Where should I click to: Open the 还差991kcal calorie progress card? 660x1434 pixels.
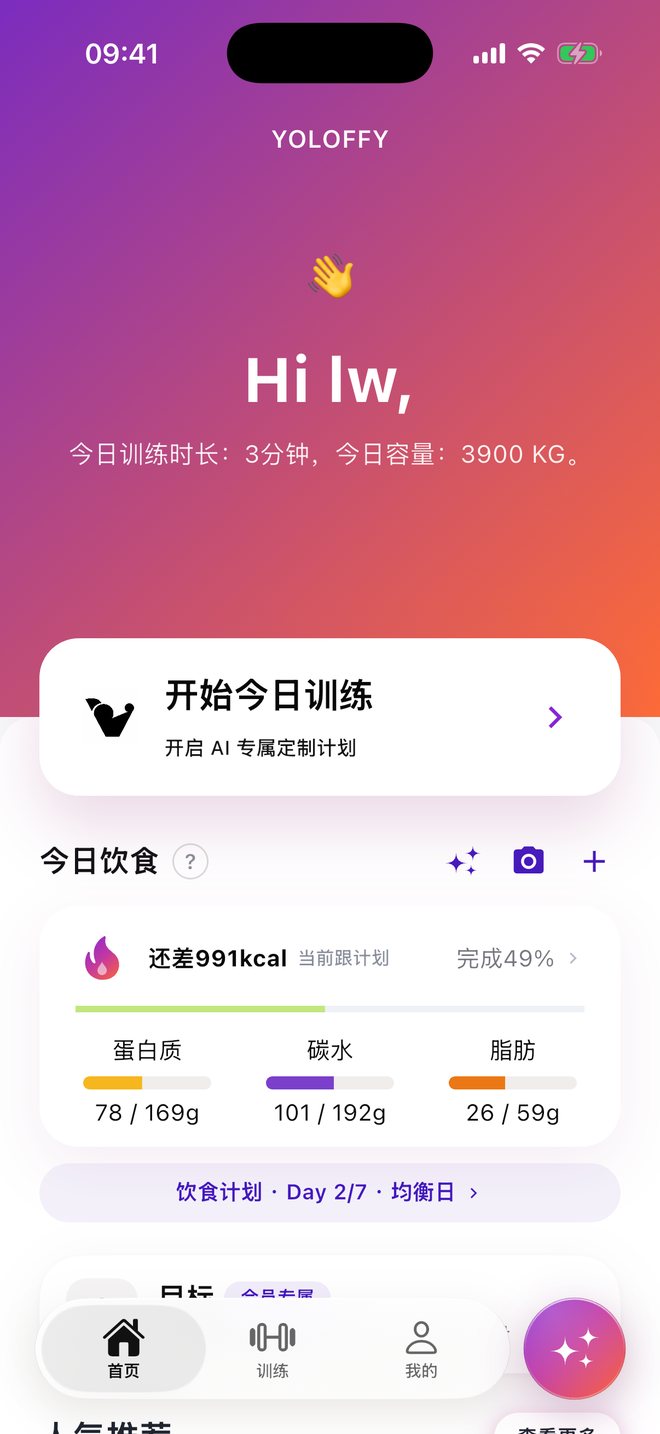[x=330, y=1026]
